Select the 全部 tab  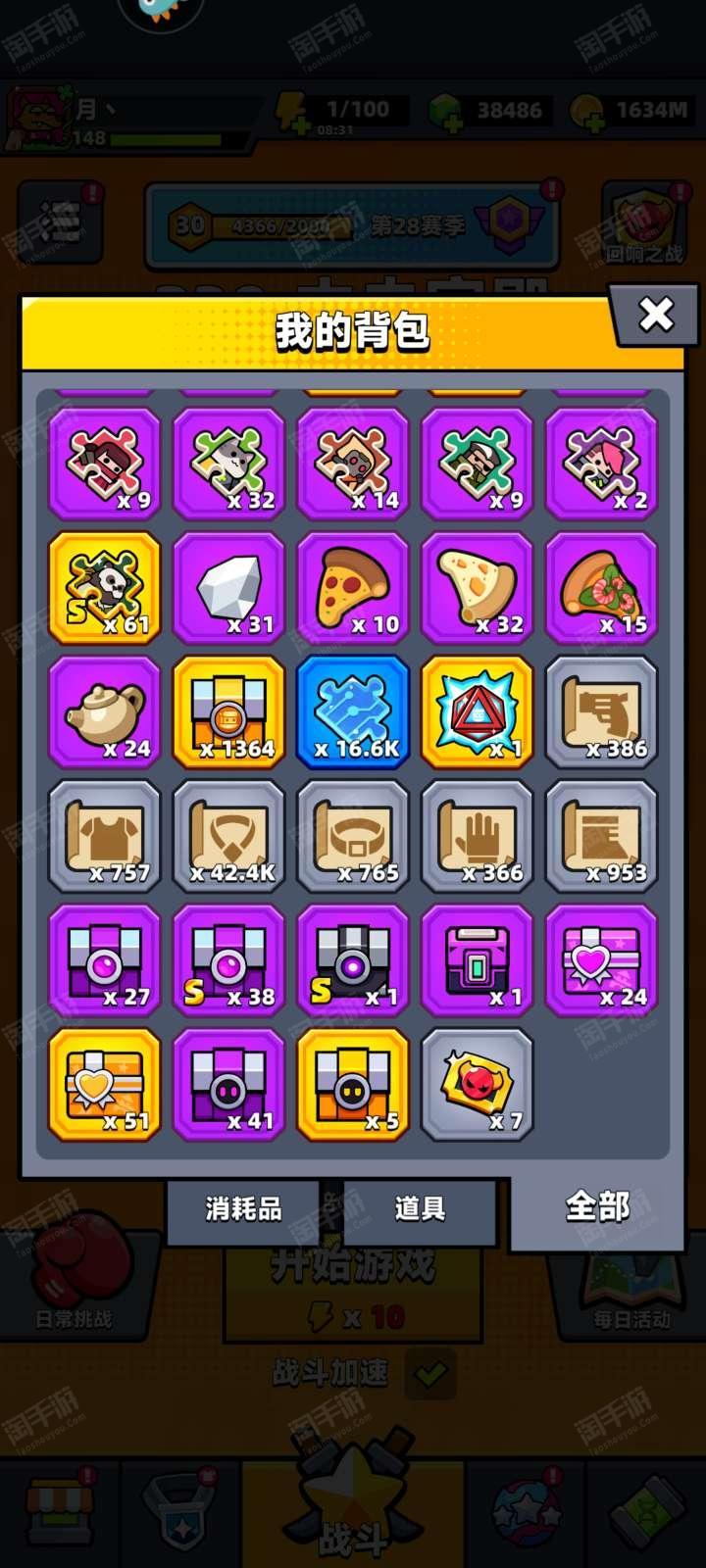[x=596, y=1206]
